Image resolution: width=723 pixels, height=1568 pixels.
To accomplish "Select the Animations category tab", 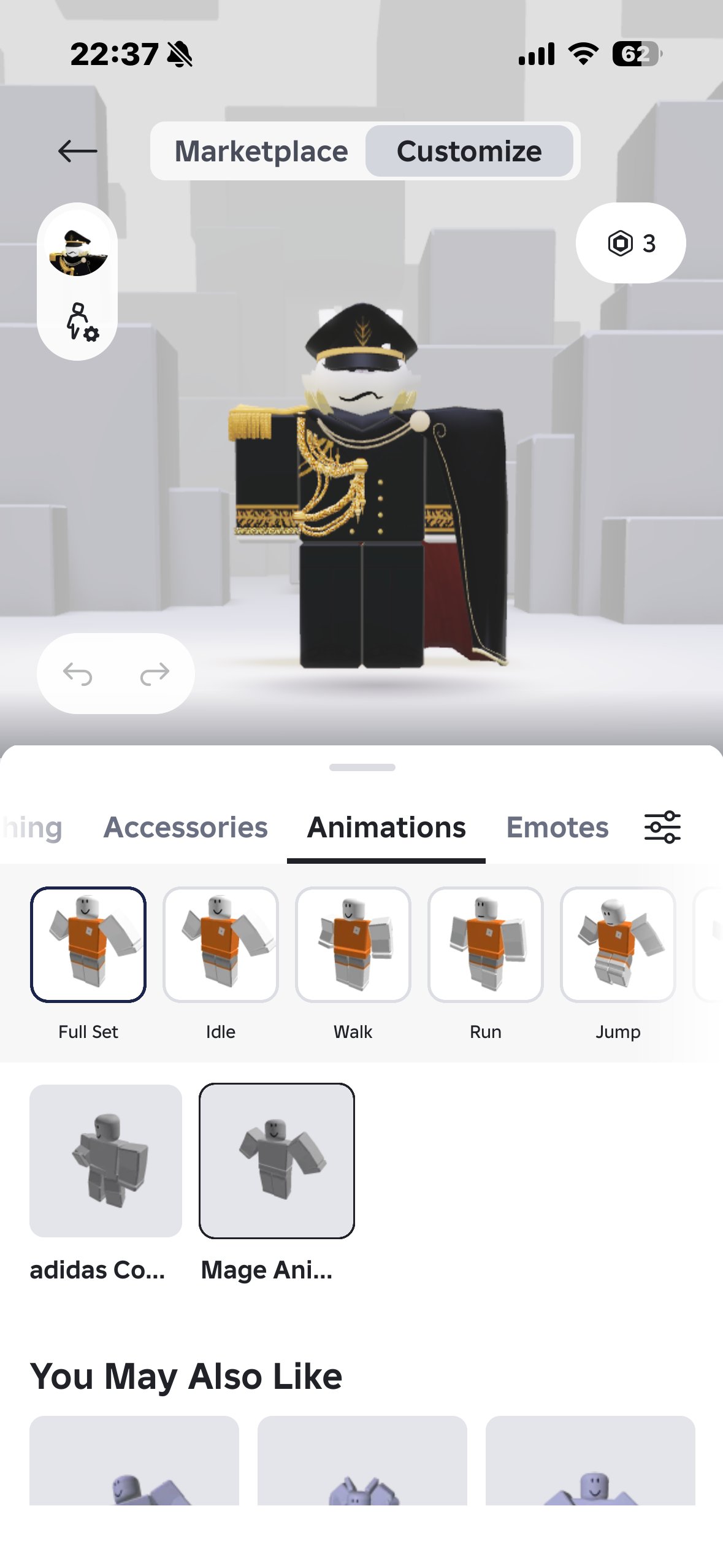I will 386,827.
